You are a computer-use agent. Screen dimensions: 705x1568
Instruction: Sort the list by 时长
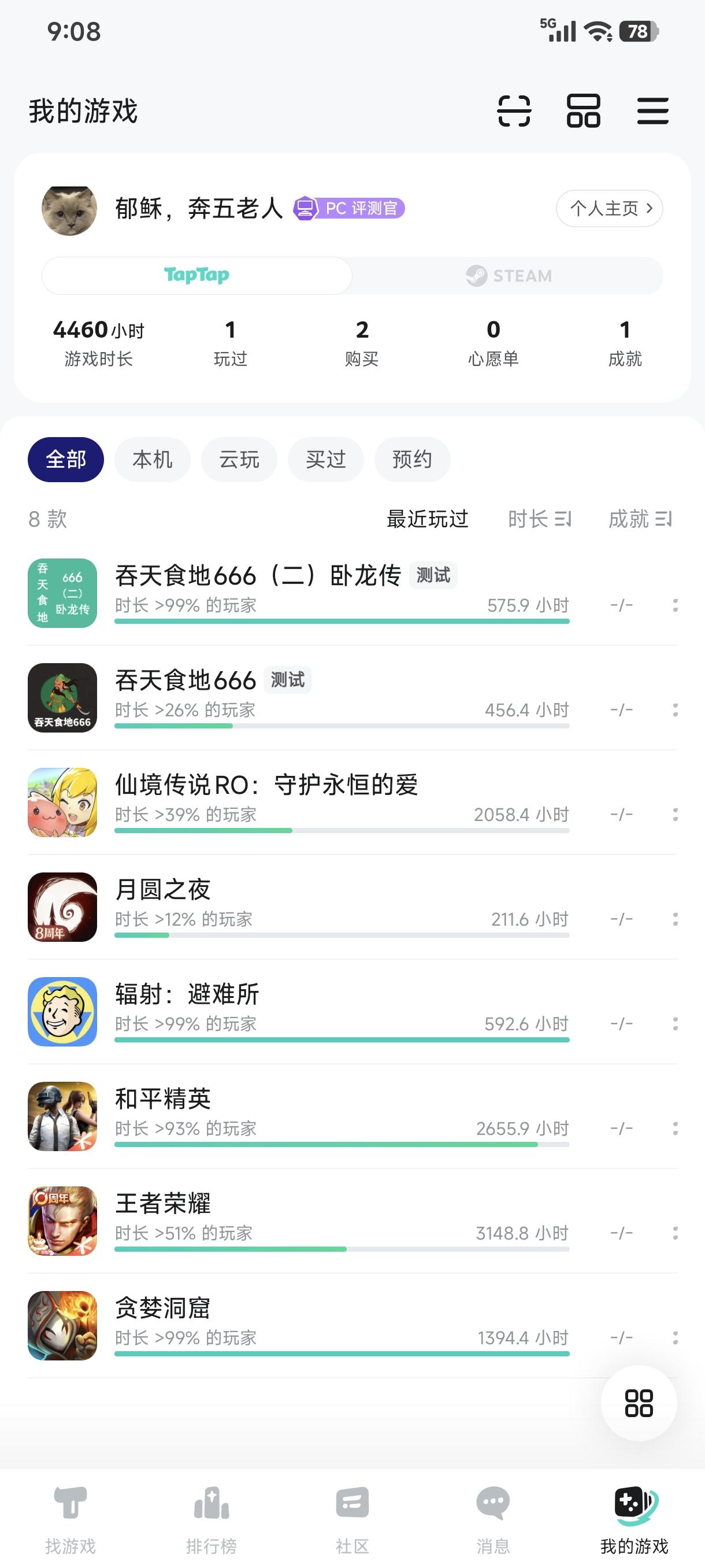[540, 519]
